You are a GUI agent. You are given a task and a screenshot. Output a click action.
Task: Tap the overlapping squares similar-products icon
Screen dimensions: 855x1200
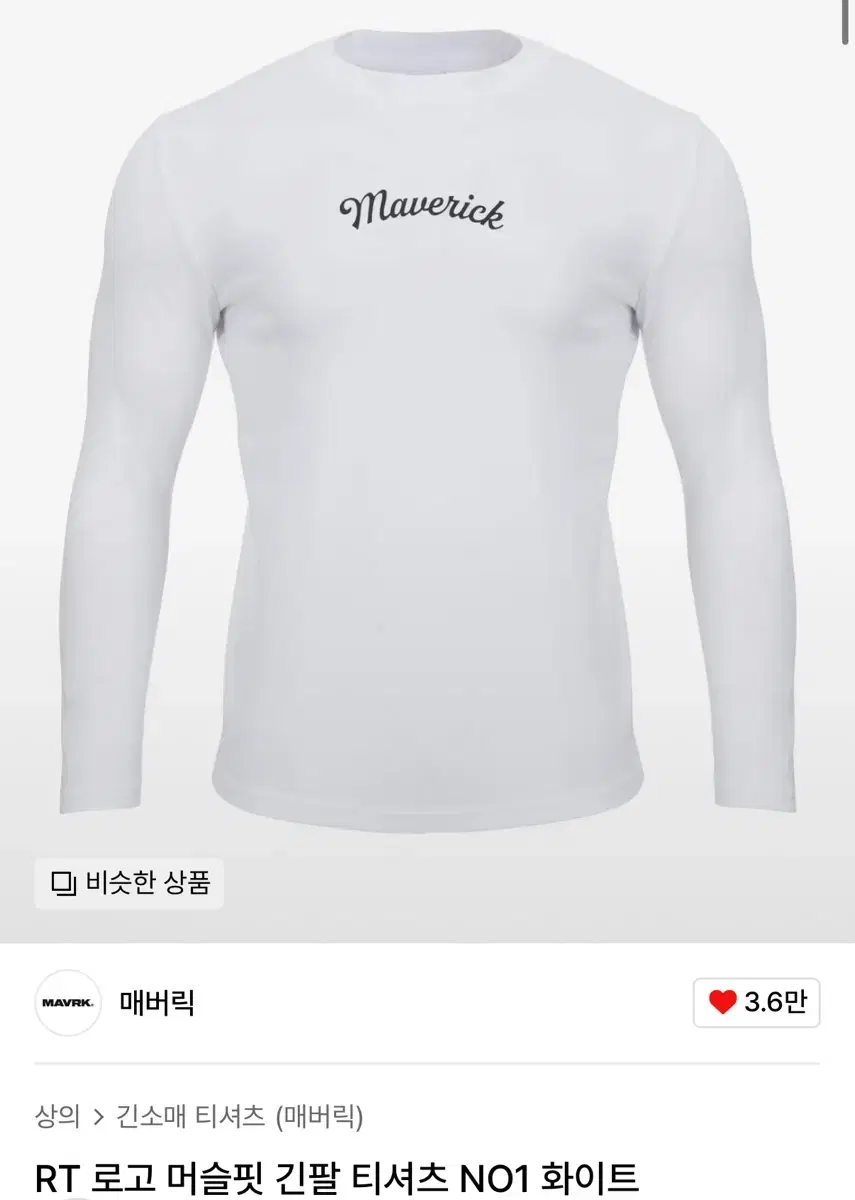click(62, 884)
